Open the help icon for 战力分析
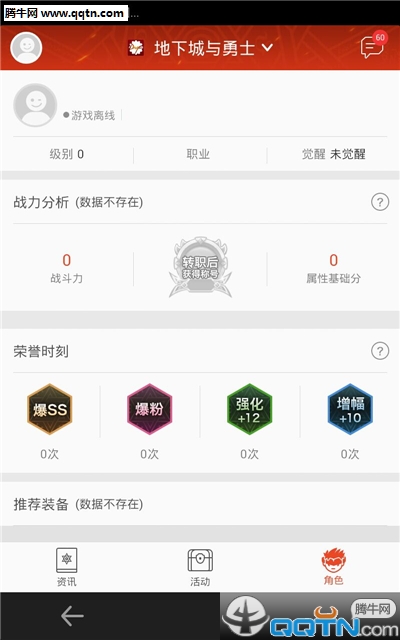 tap(380, 202)
